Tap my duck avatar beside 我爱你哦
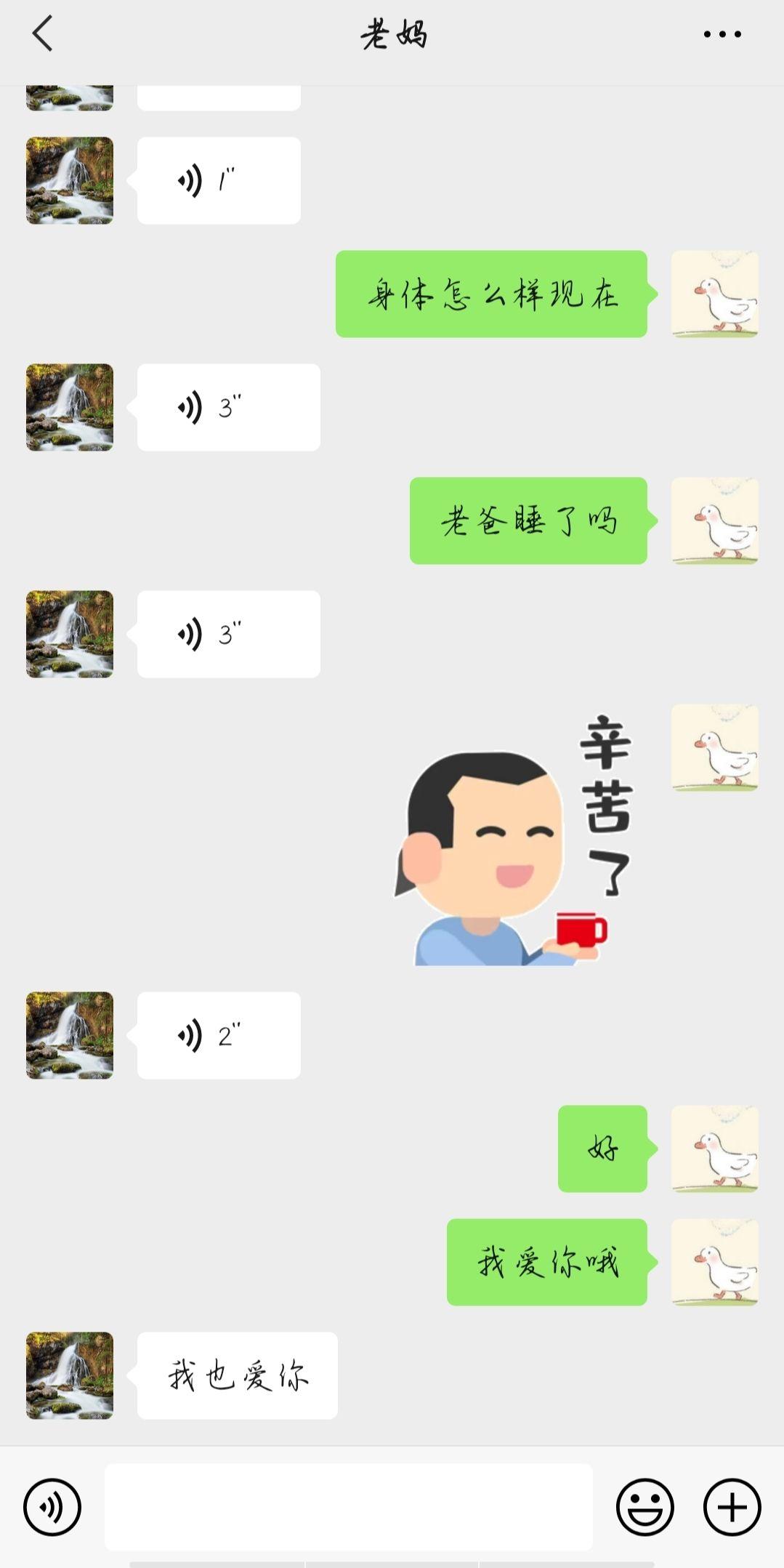784x1568 pixels. (x=714, y=1262)
